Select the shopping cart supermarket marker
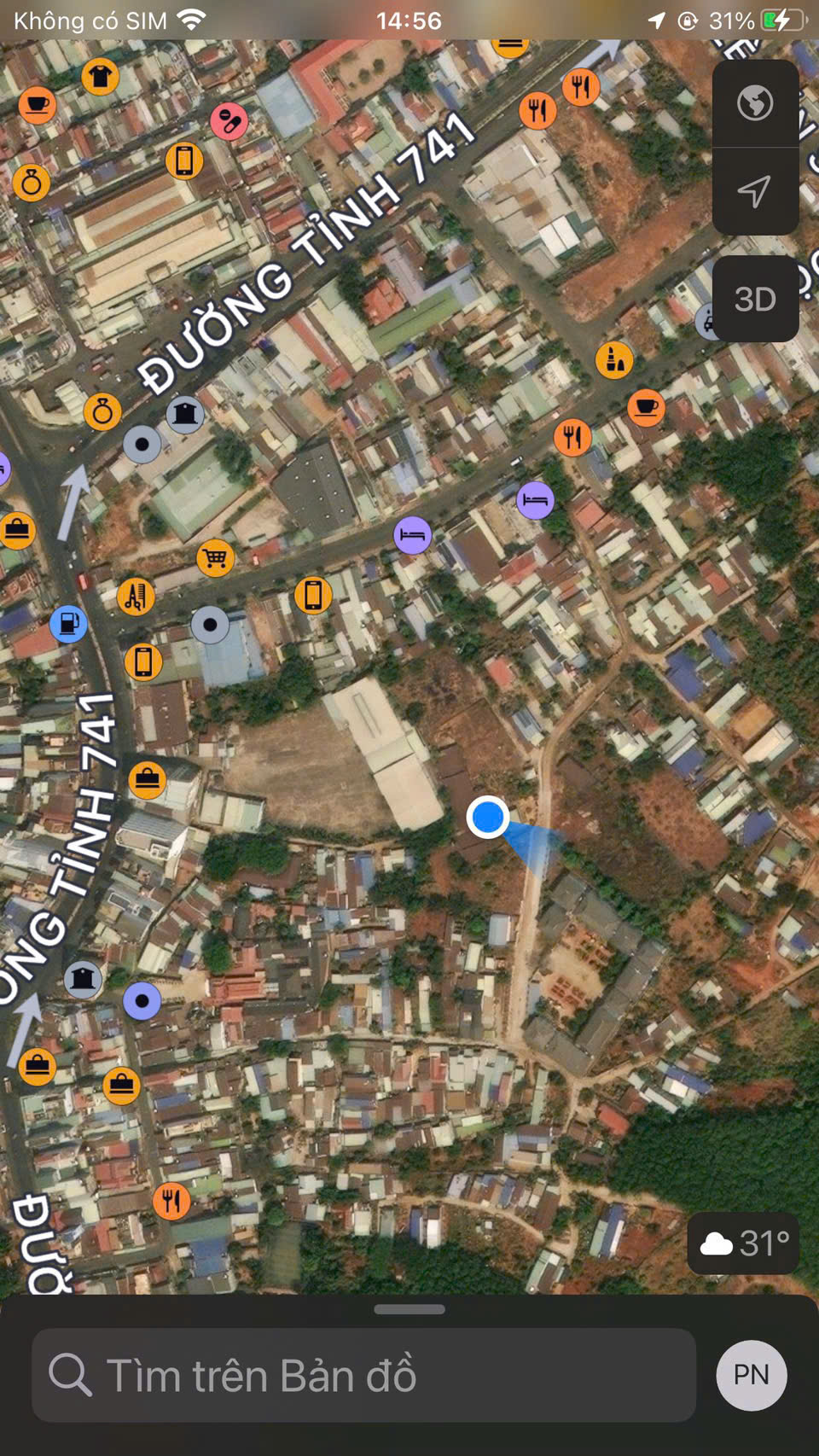Screen dimensions: 819x1456 (x=215, y=559)
